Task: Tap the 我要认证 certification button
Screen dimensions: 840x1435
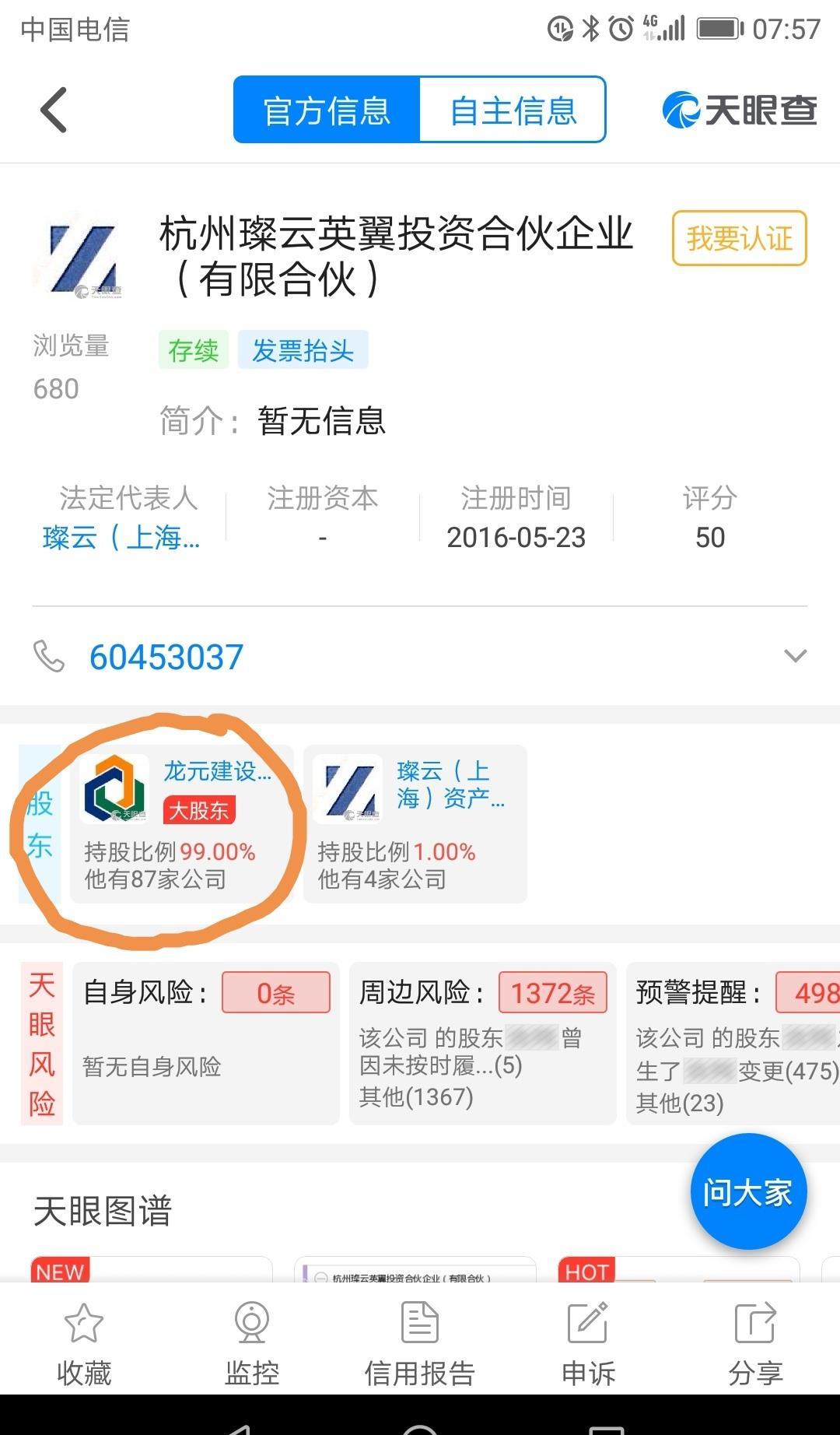Action: point(738,238)
